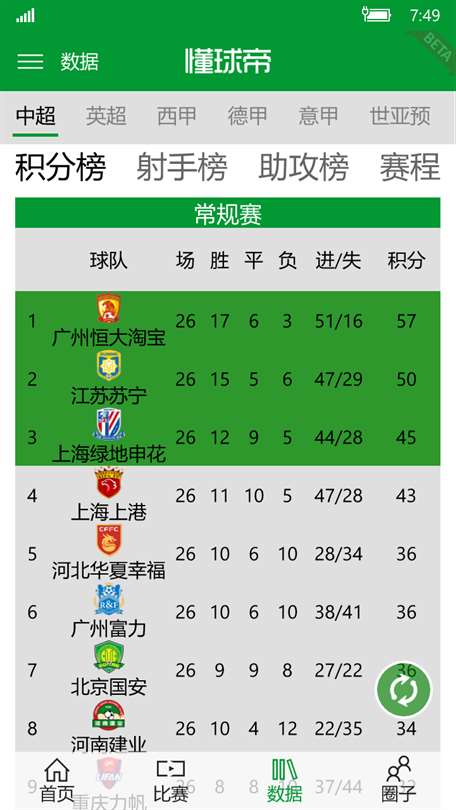This screenshot has width=456, height=810.
Task: Open the 江苏苏宁 team row
Action: click(x=228, y=379)
